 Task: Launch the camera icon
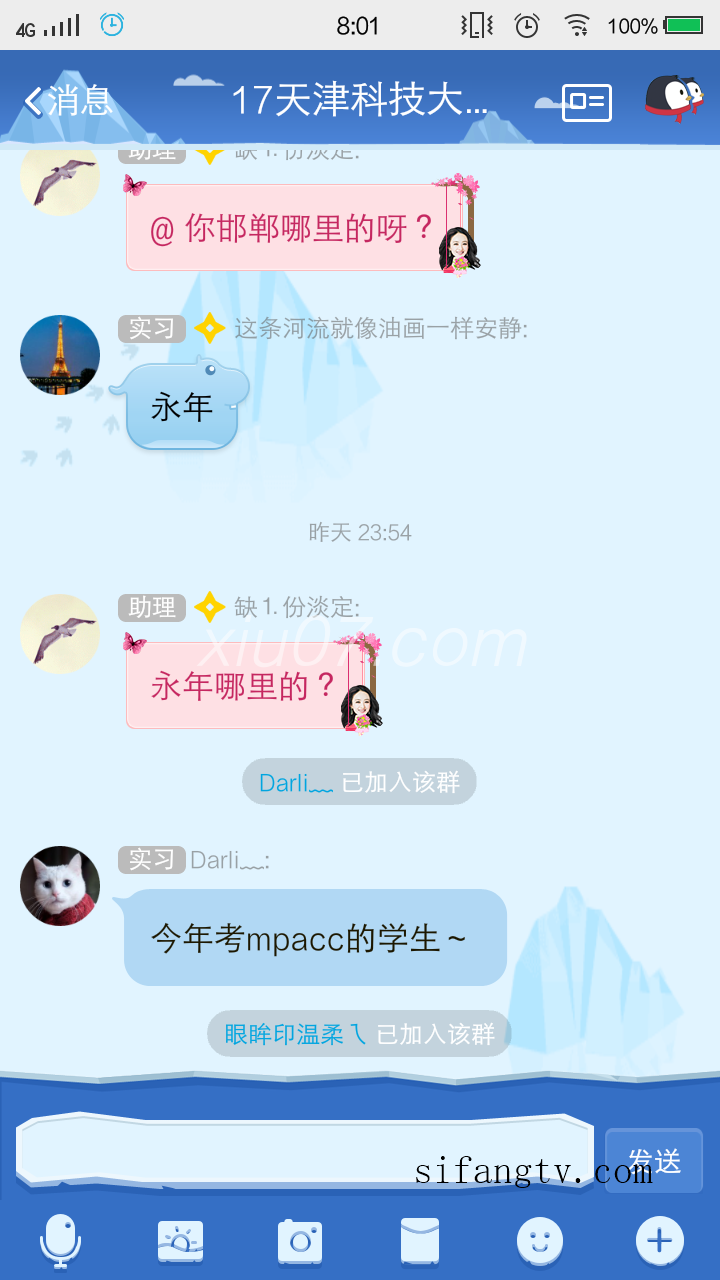coord(300,1242)
